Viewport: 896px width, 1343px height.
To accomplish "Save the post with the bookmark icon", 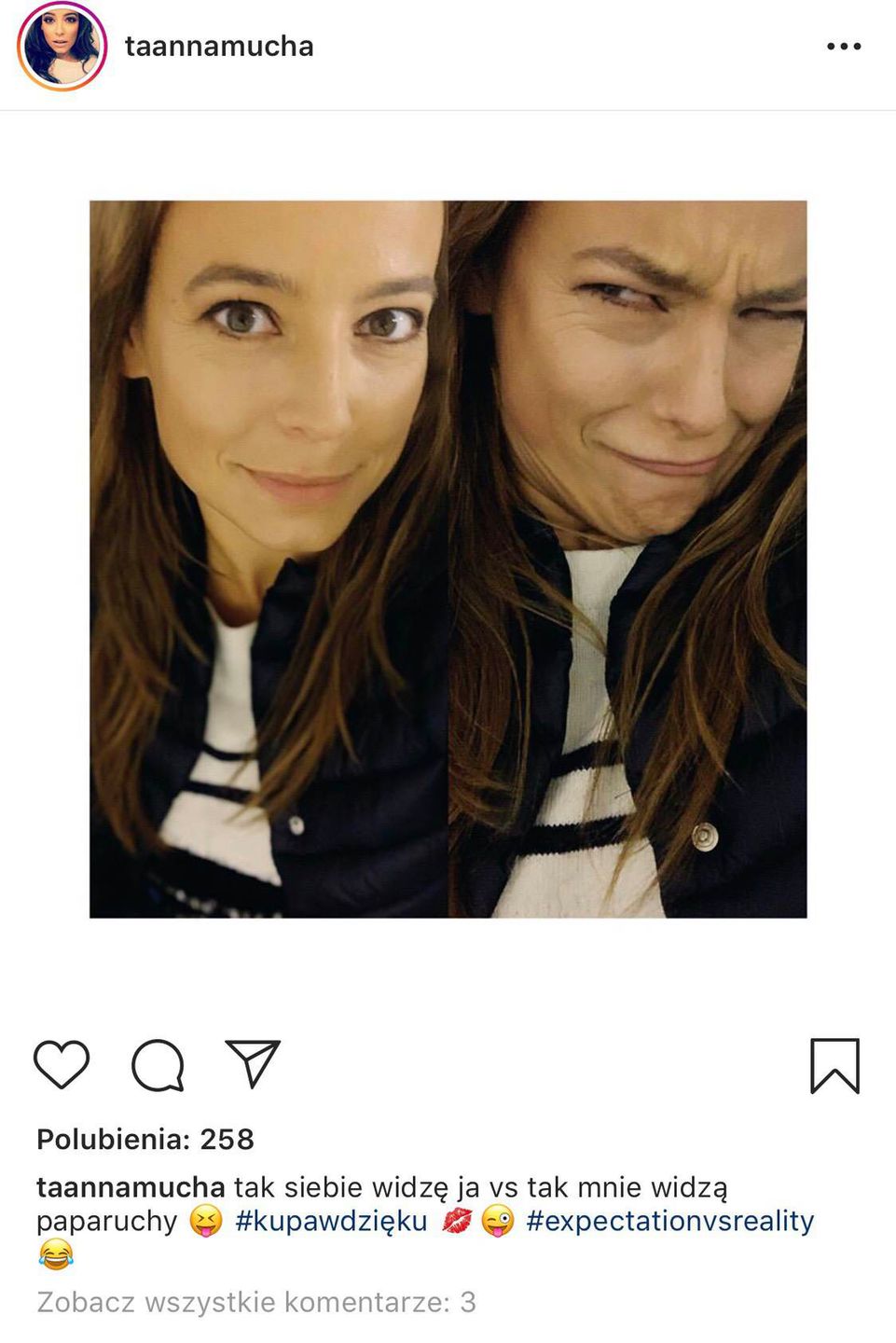I will pos(834,1065).
